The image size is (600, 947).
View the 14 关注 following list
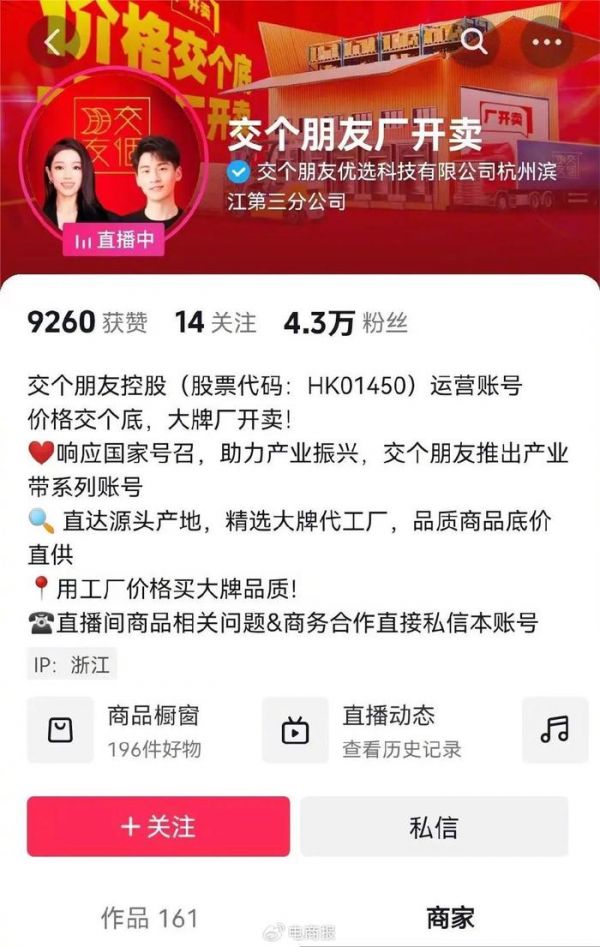(x=215, y=323)
